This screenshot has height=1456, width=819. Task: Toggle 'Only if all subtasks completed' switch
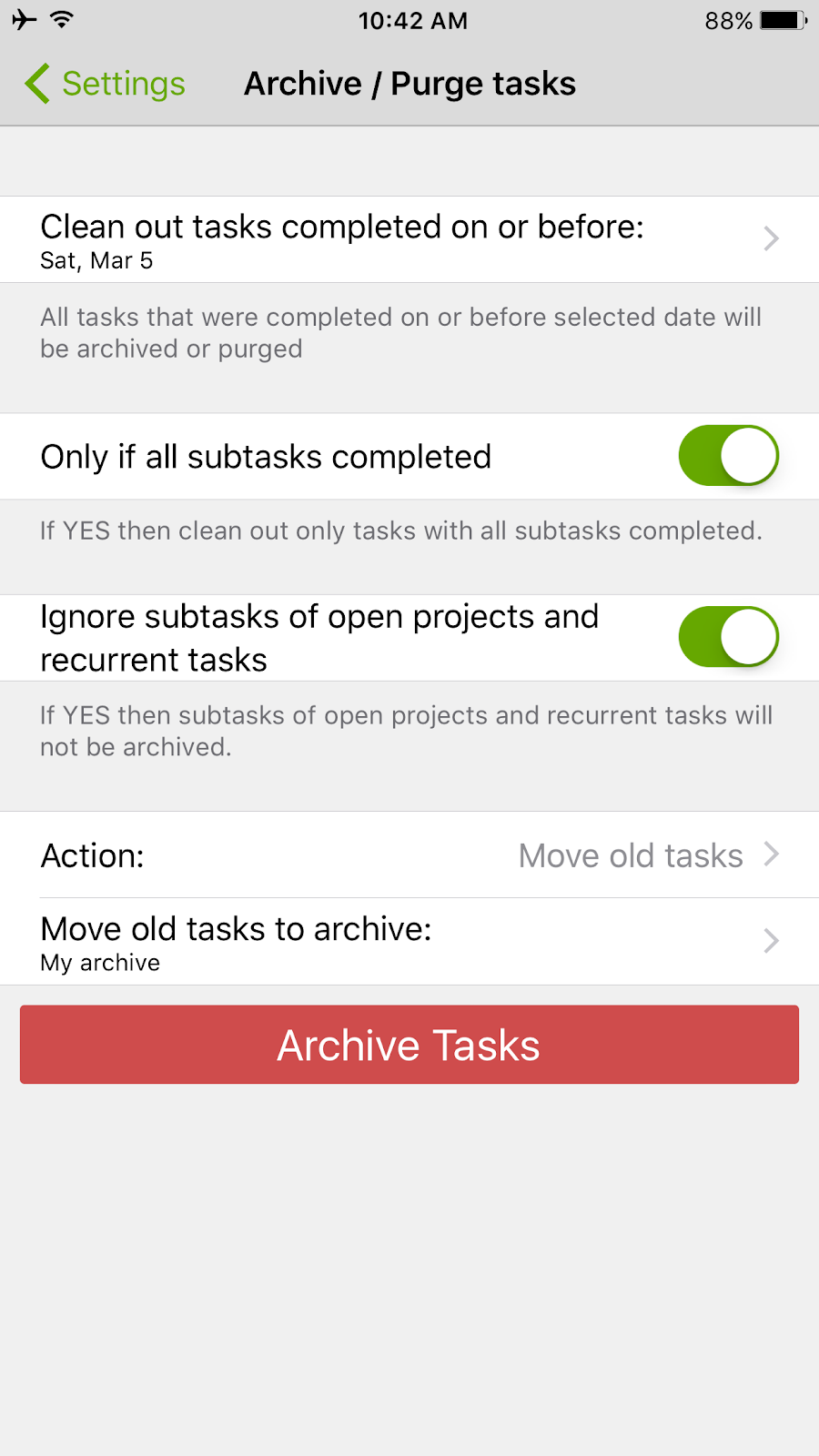(728, 456)
